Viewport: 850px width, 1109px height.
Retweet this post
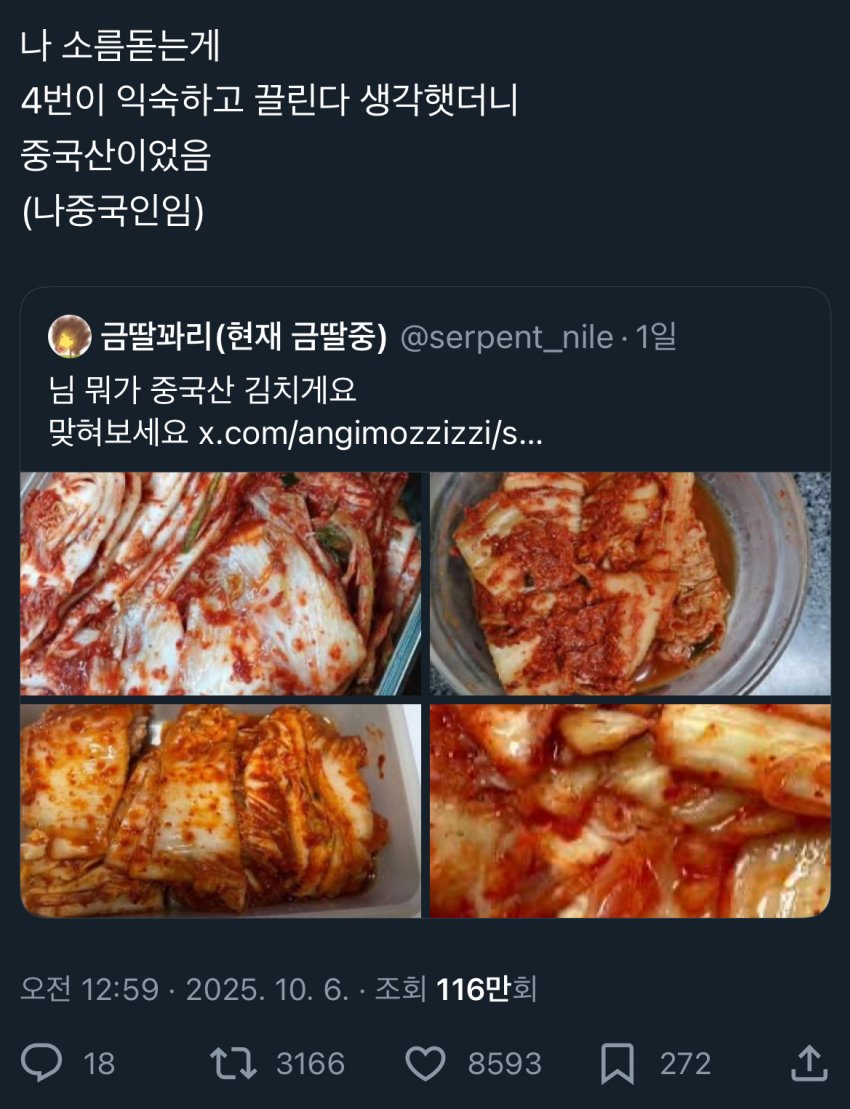coord(233,1062)
